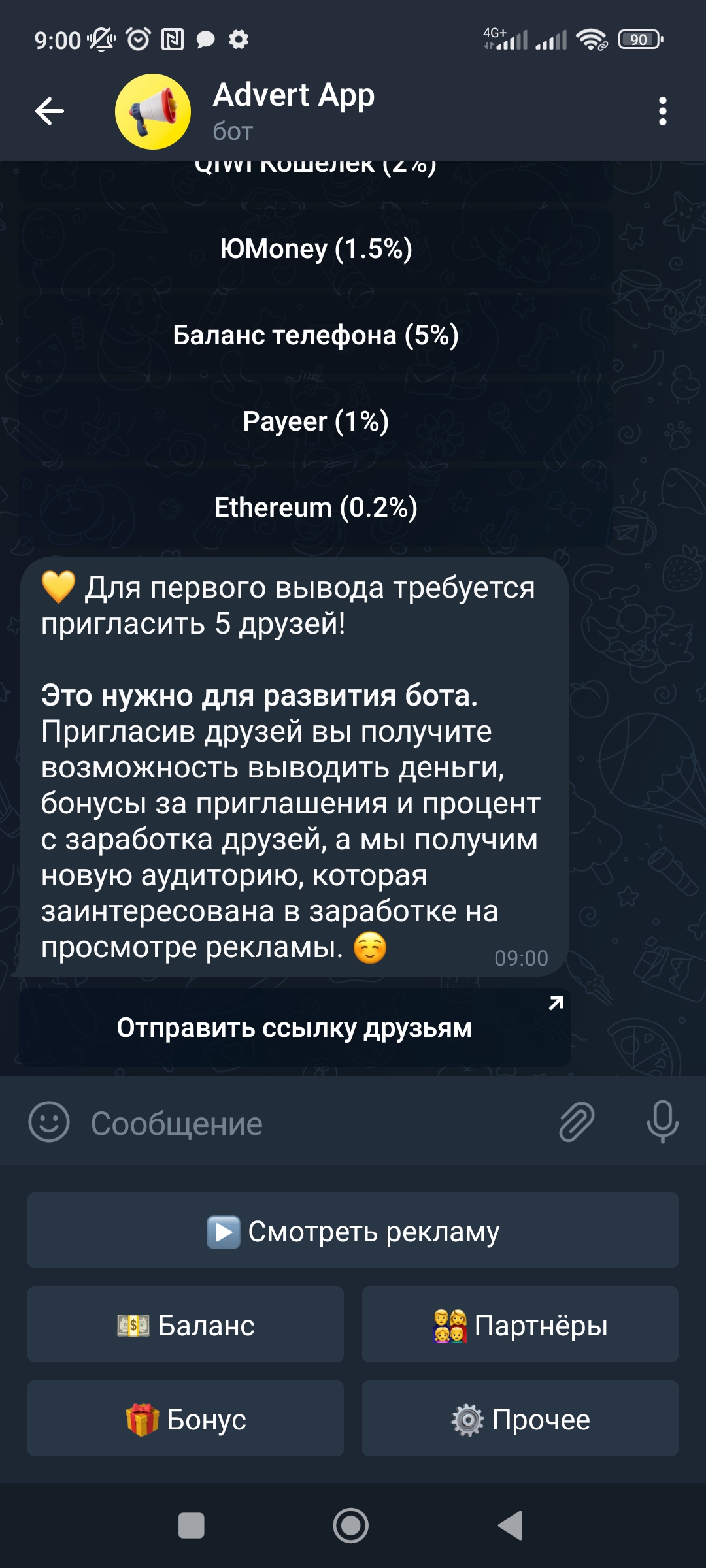This screenshot has width=706, height=1568.
Task: Go back from the Advert App chat
Action: [x=50, y=111]
